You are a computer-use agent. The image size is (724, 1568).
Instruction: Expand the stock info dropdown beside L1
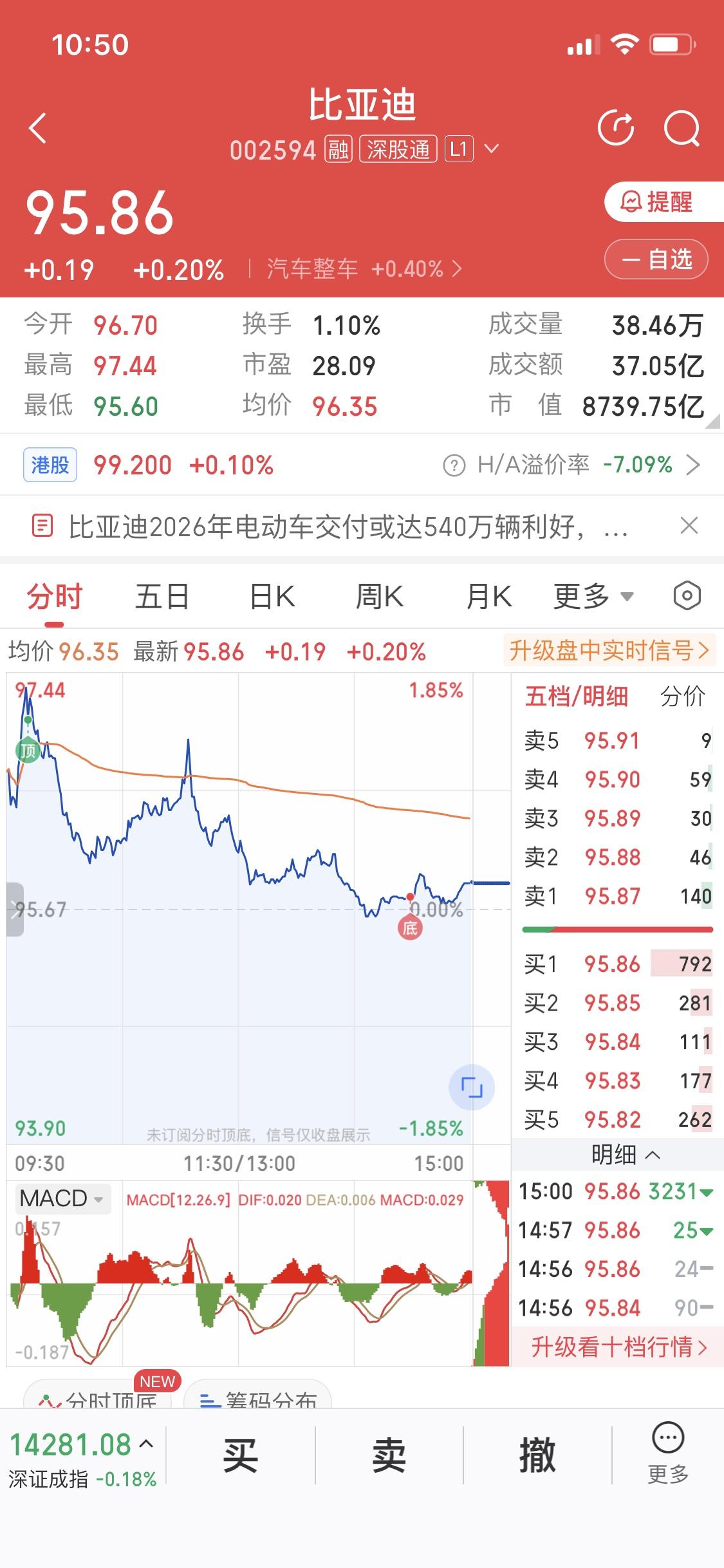[491, 149]
